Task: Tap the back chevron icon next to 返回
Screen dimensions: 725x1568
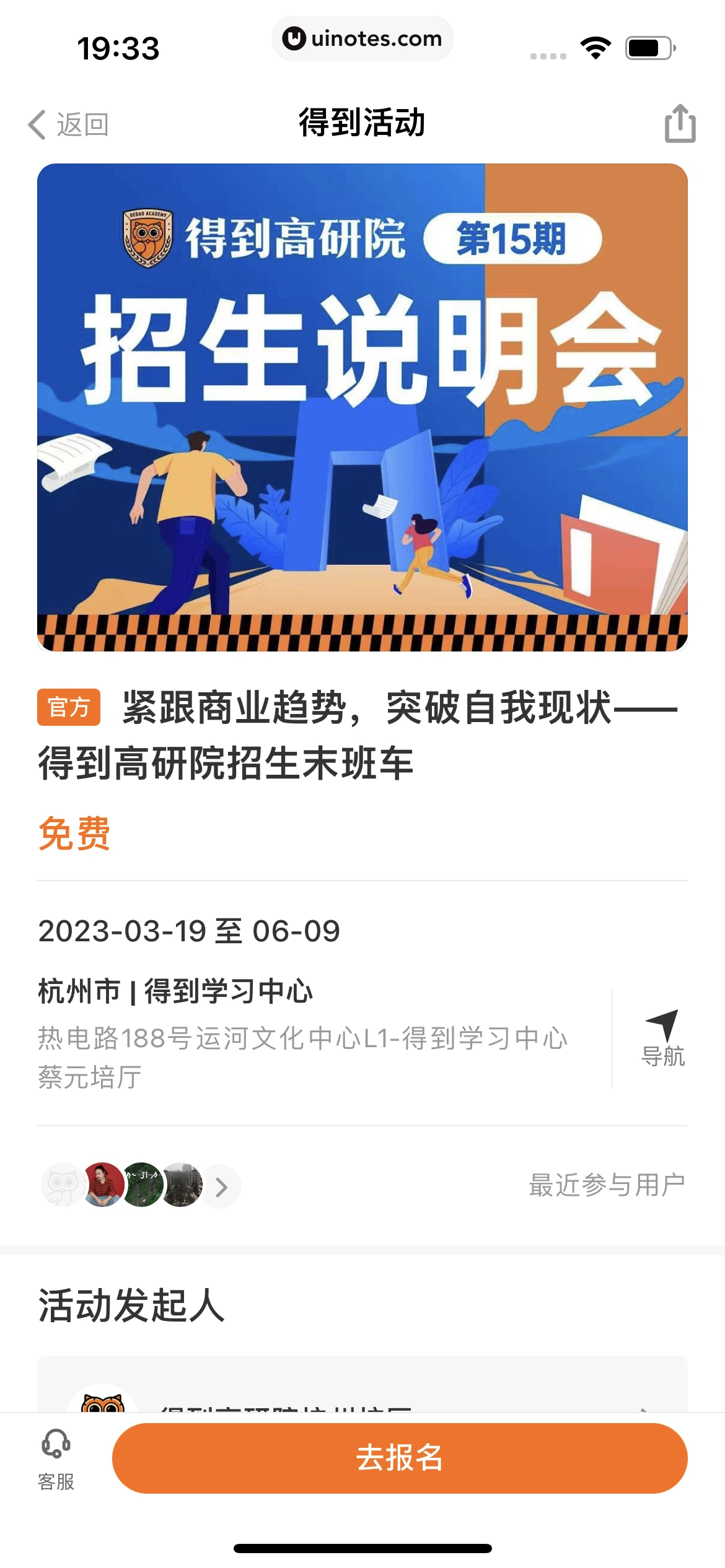Action: [x=36, y=123]
